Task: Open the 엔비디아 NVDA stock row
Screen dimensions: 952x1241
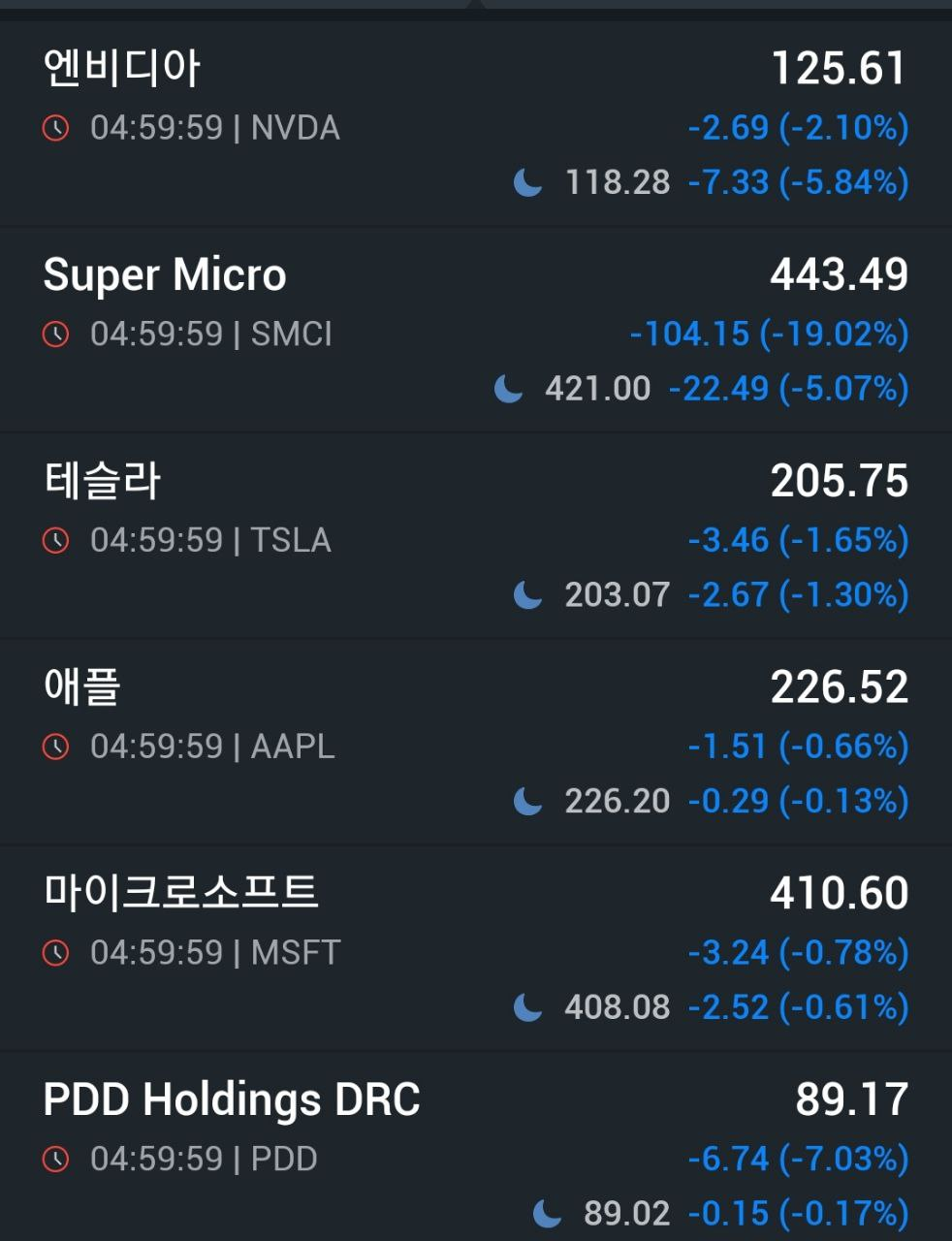Action: click(x=476, y=123)
